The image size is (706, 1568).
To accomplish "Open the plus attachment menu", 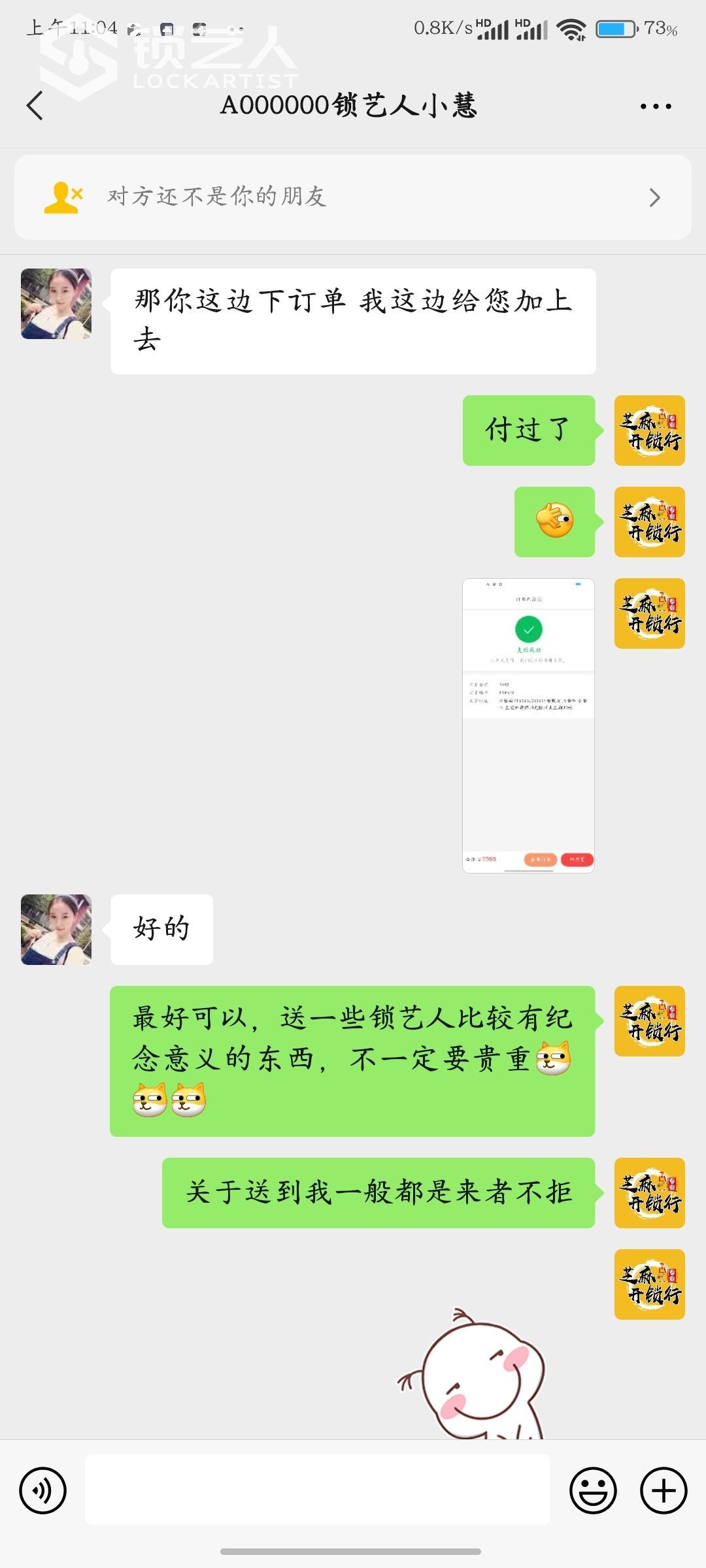I will pos(663,1490).
